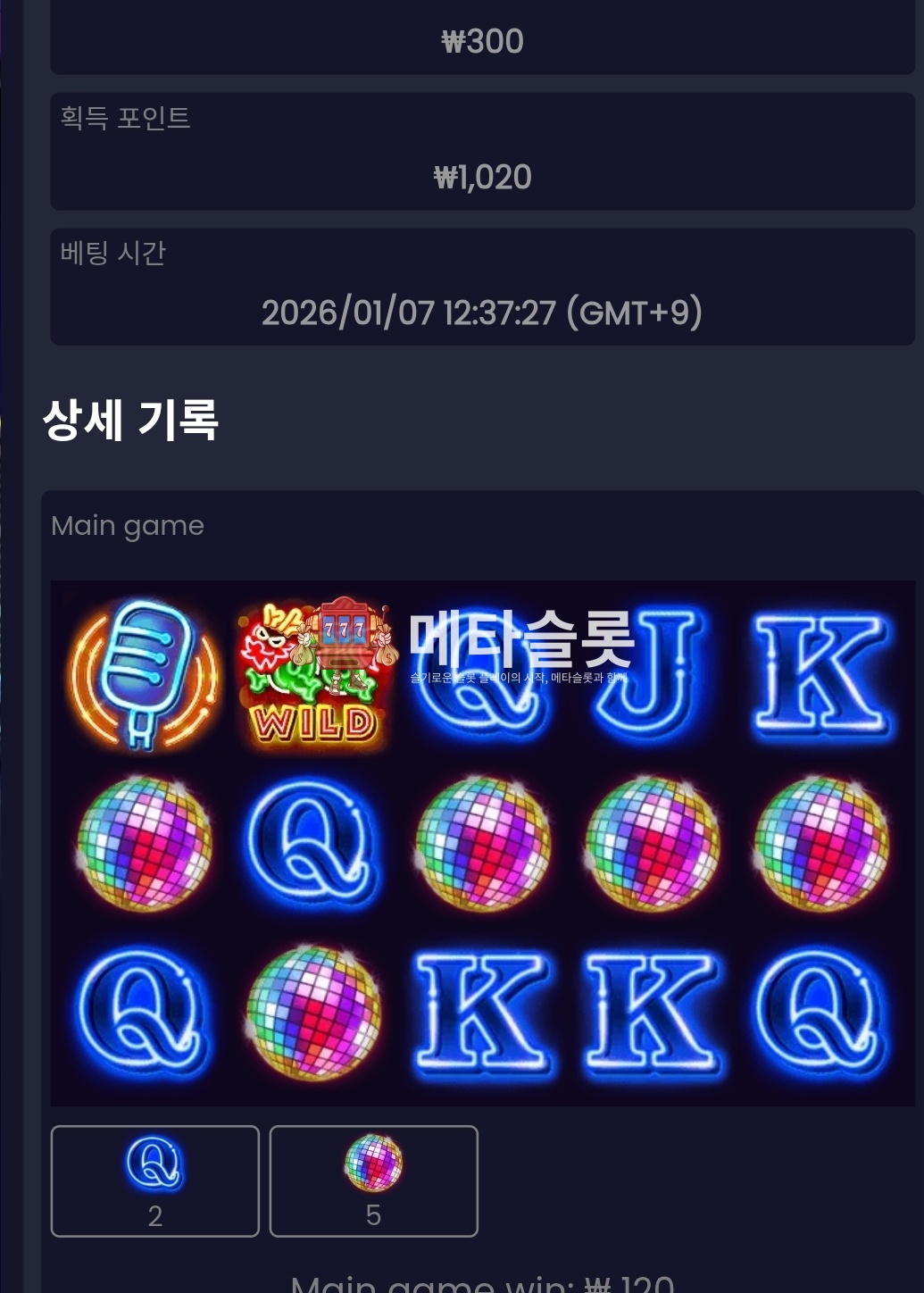Select the disco ball win box
The image size is (924, 1293).
(373, 1180)
